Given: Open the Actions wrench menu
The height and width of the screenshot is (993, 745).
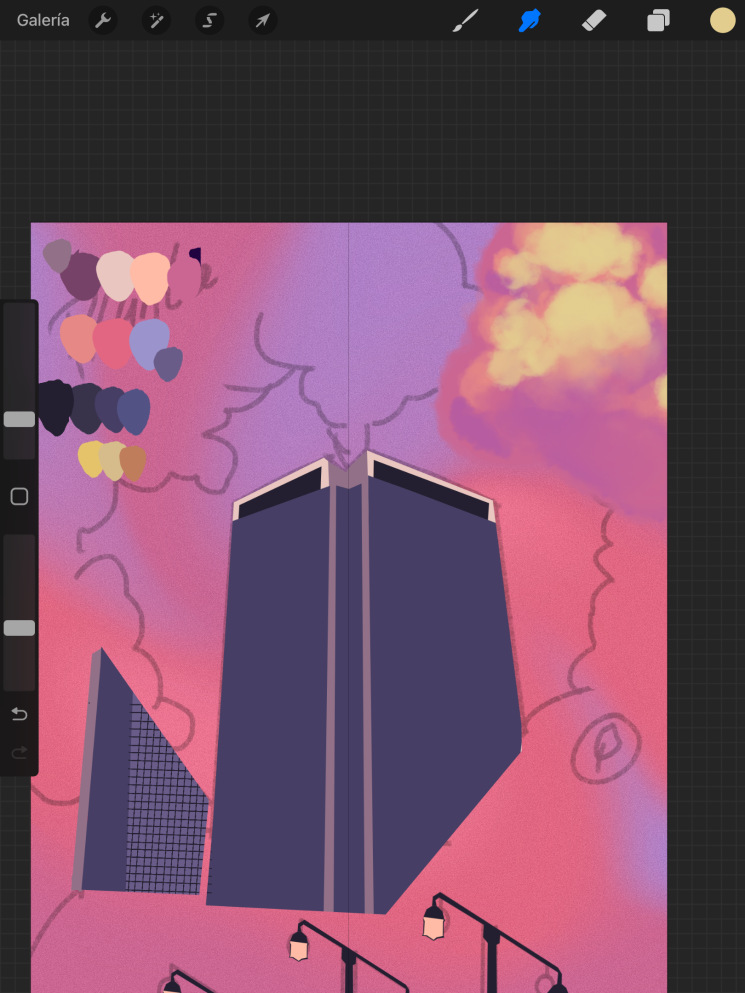Looking at the screenshot, I should pyautogui.click(x=103, y=20).
